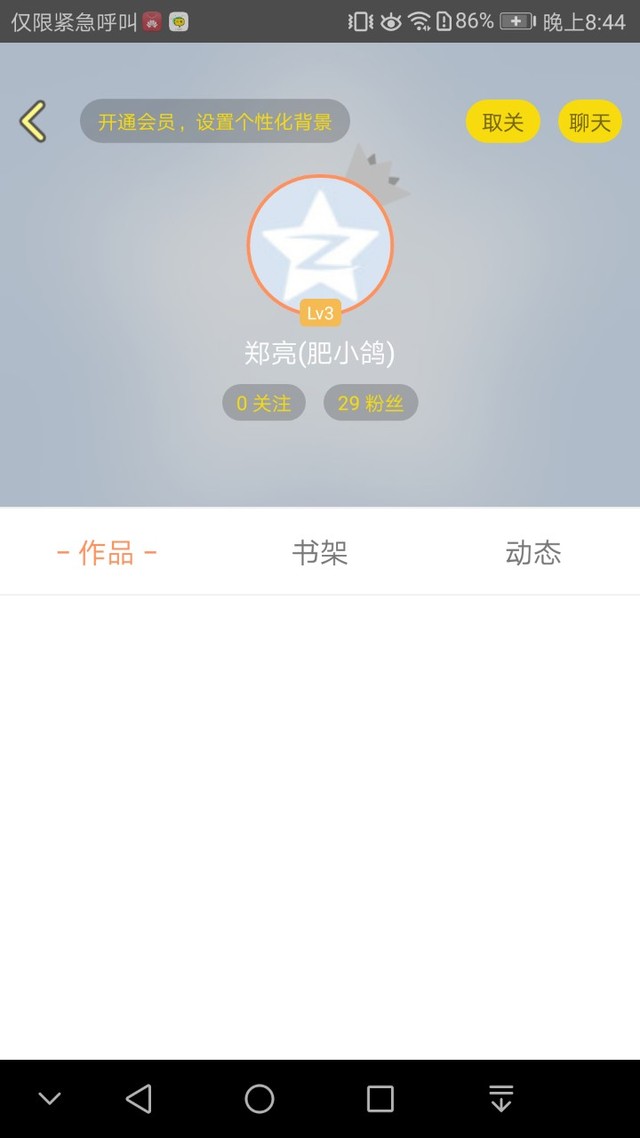640x1138 pixels.
Task: Start a chat via 聊天 button
Action: [589, 121]
